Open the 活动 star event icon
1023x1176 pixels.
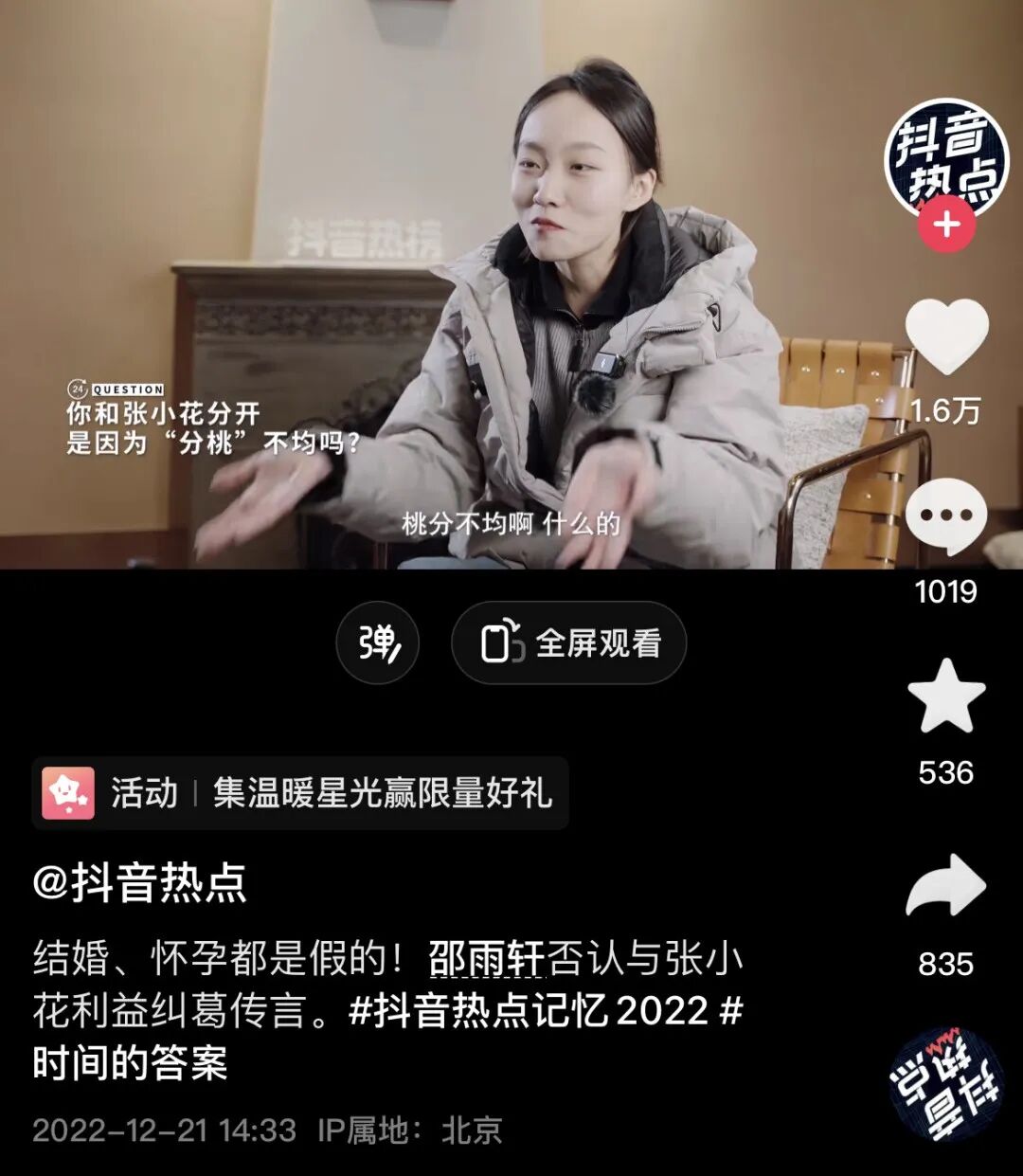click(x=67, y=794)
